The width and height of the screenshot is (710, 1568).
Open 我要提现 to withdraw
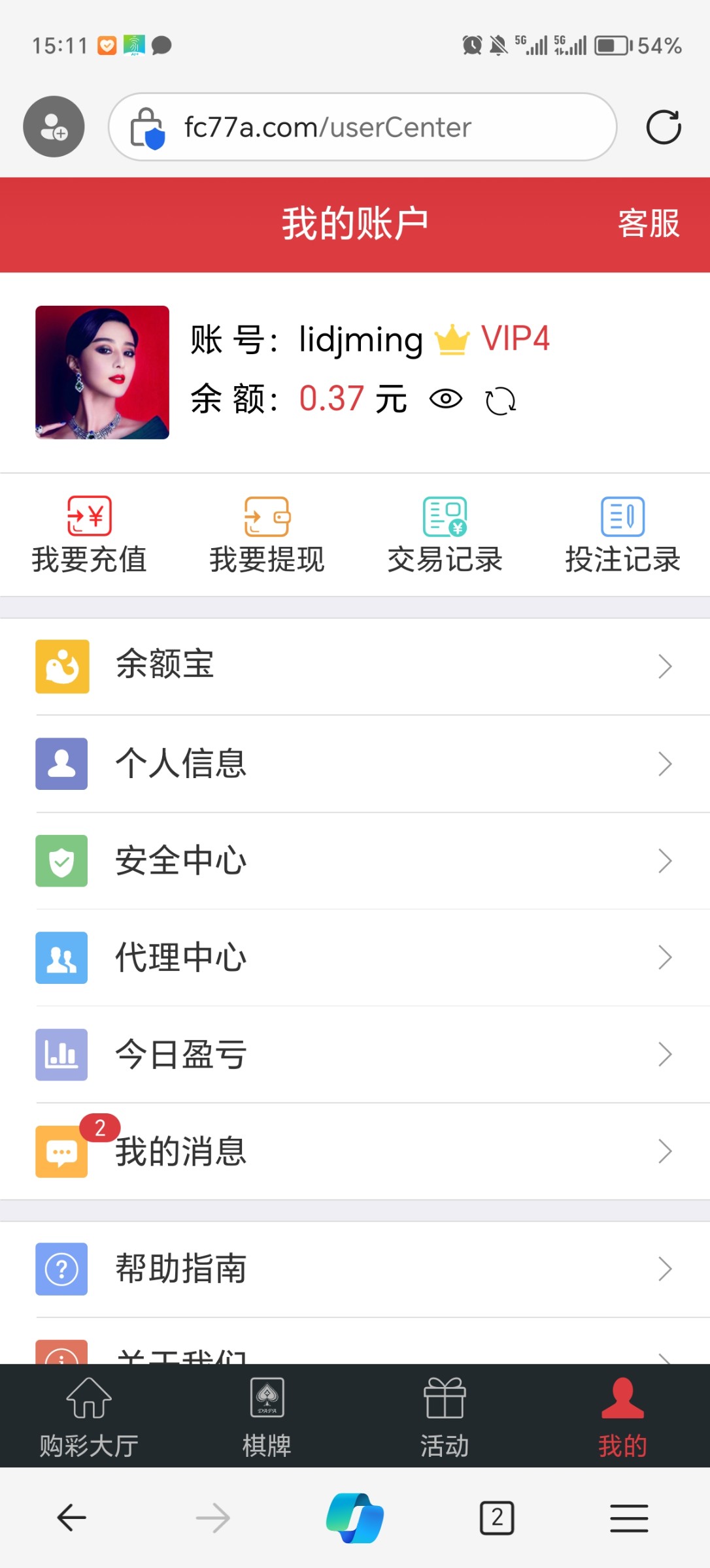pos(267,536)
